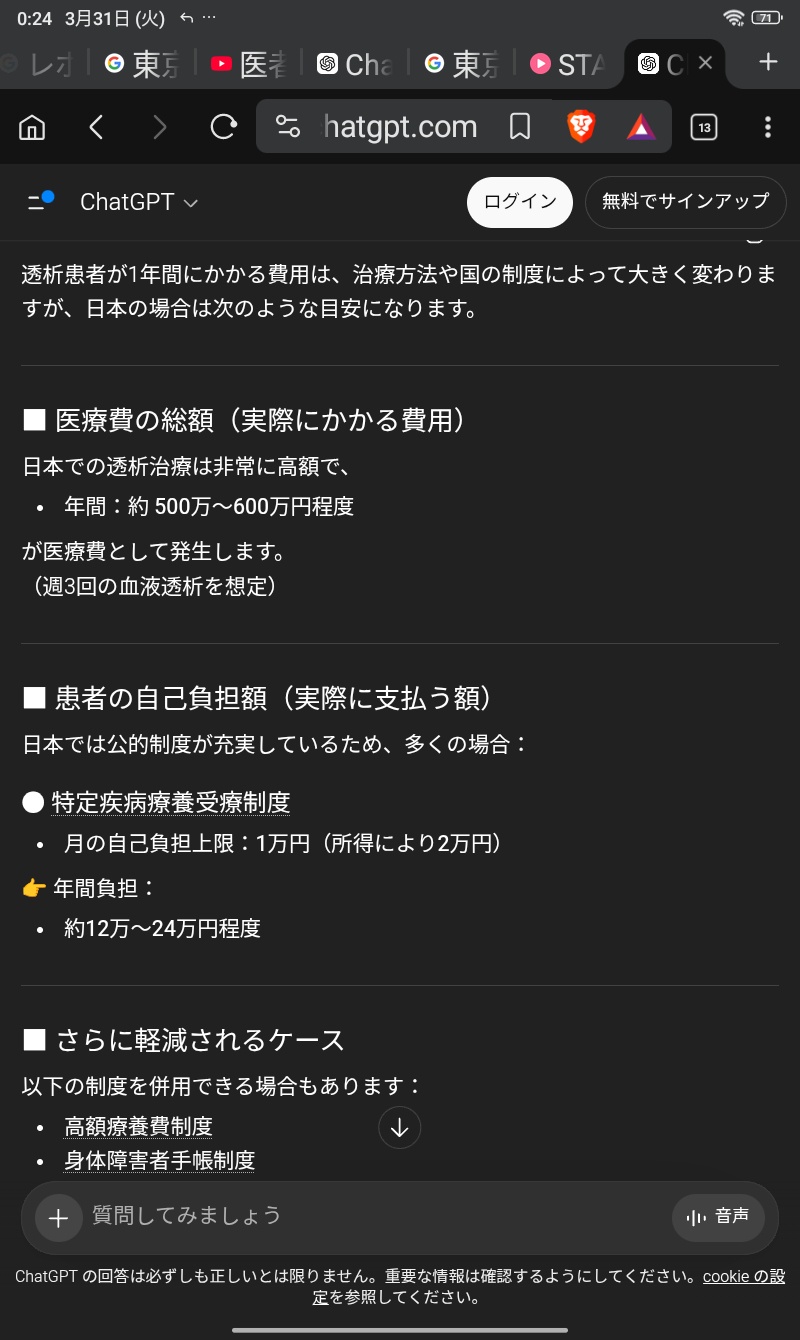800x1340 pixels.
Task: Expand the ChatGPT model dropdown
Action: [139, 202]
